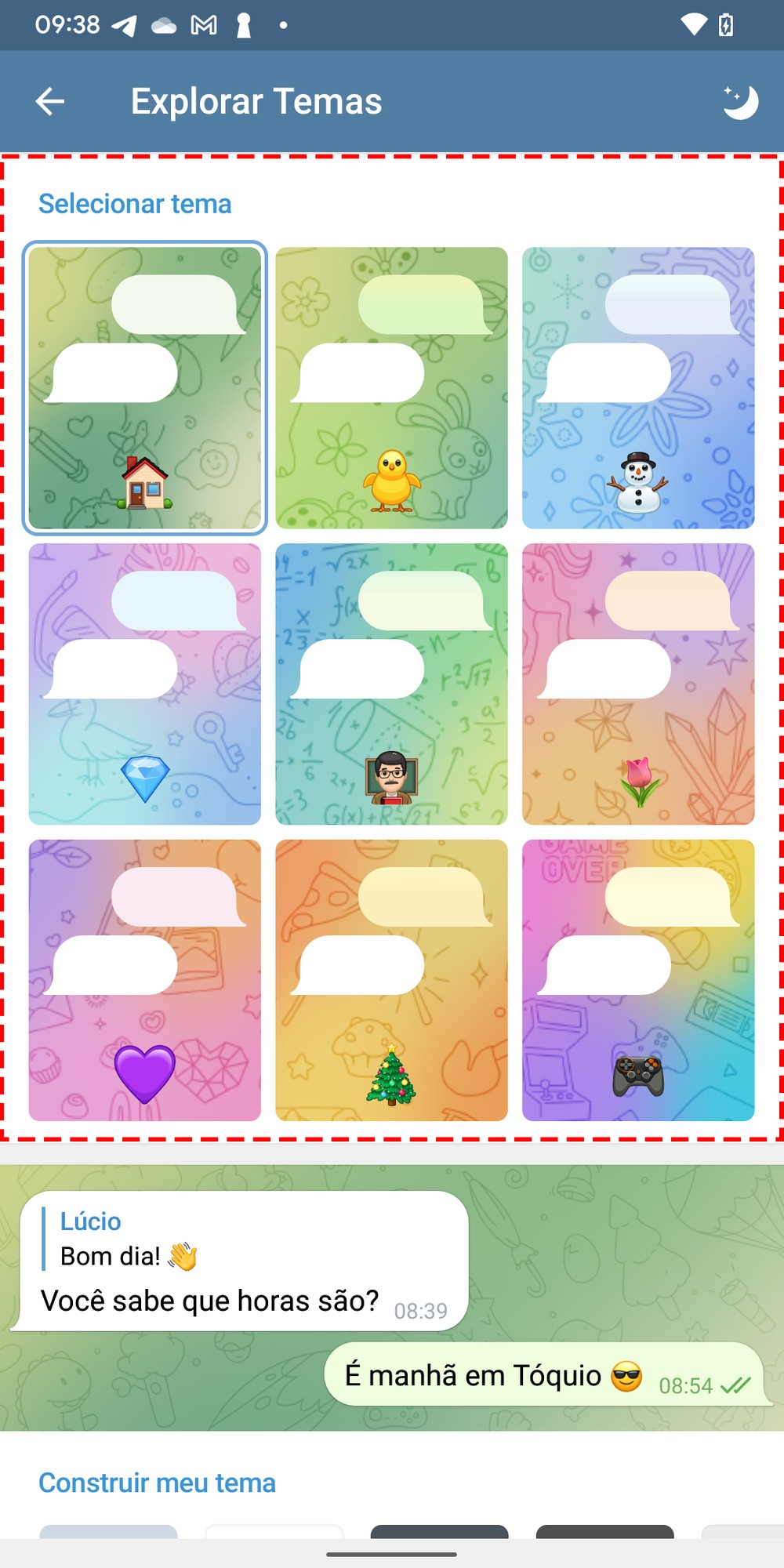Toggle night mode with the moon icon
This screenshot has height=1568, width=784.
[740, 102]
